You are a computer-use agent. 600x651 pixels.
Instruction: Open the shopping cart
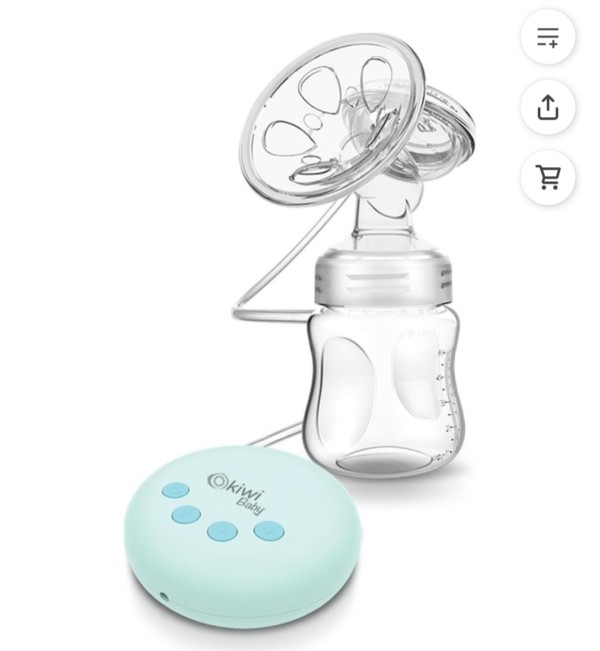[548, 178]
